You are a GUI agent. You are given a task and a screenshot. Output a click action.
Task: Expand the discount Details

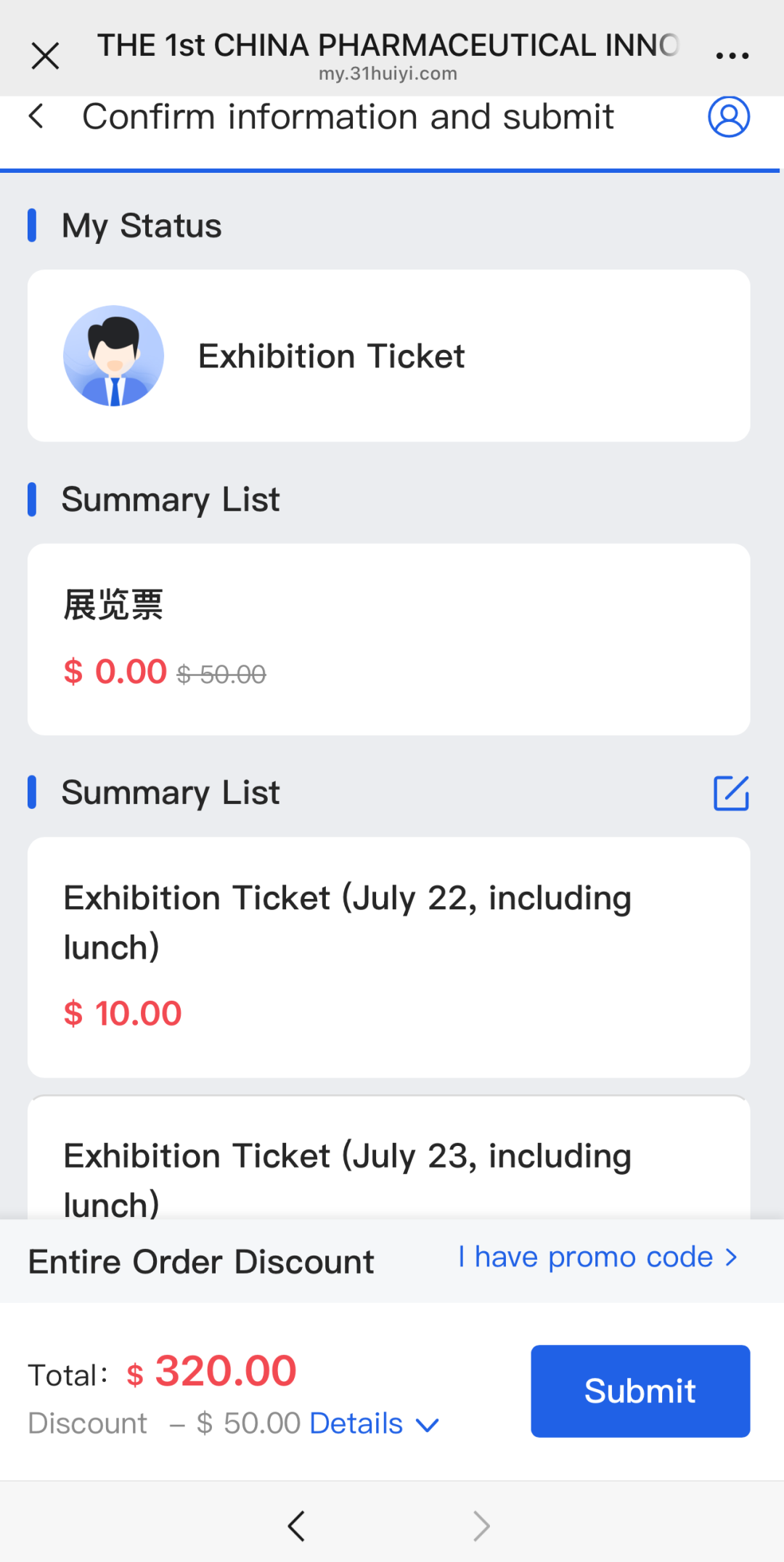[374, 1423]
